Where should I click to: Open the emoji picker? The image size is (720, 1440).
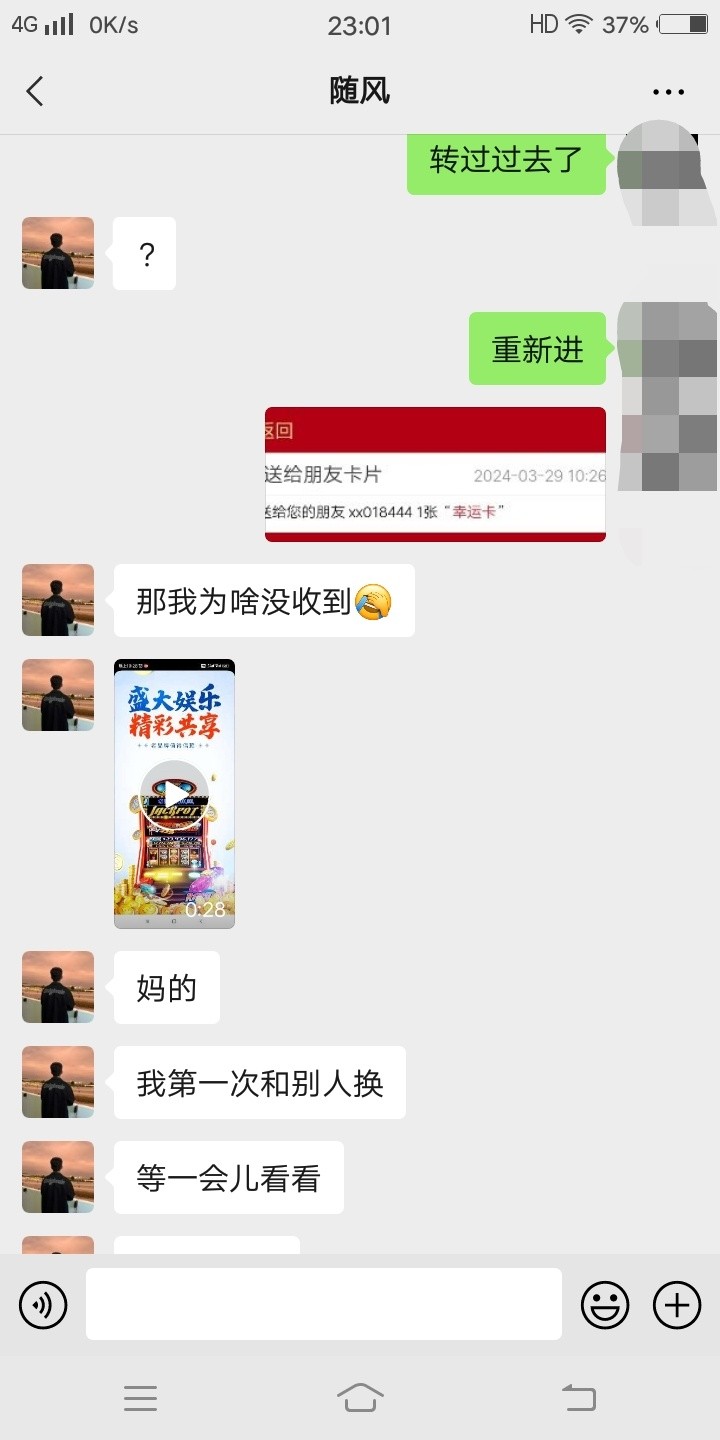pyautogui.click(x=605, y=1305)
